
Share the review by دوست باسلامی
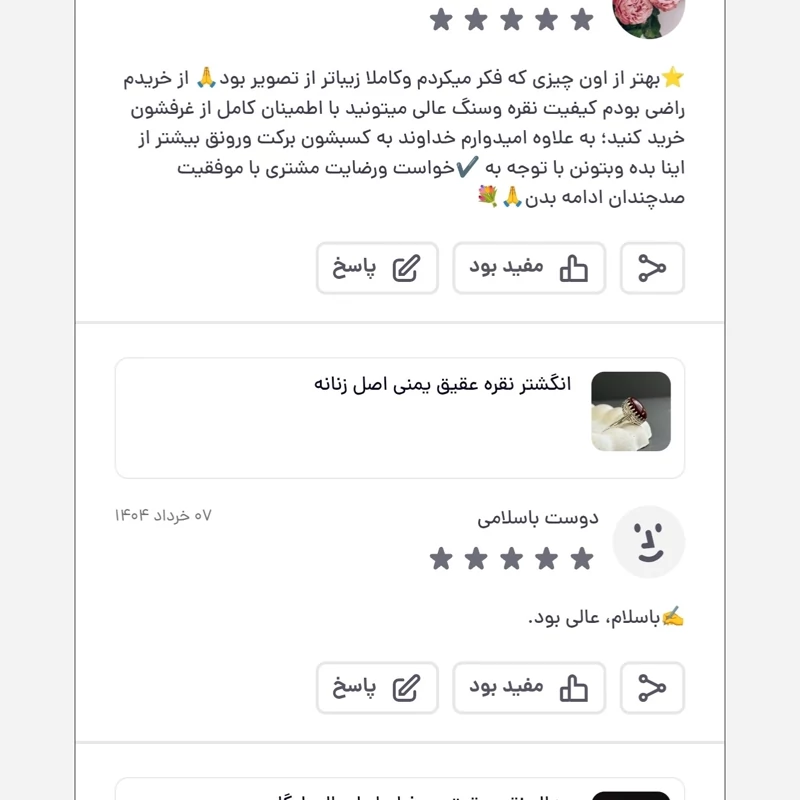652,688
